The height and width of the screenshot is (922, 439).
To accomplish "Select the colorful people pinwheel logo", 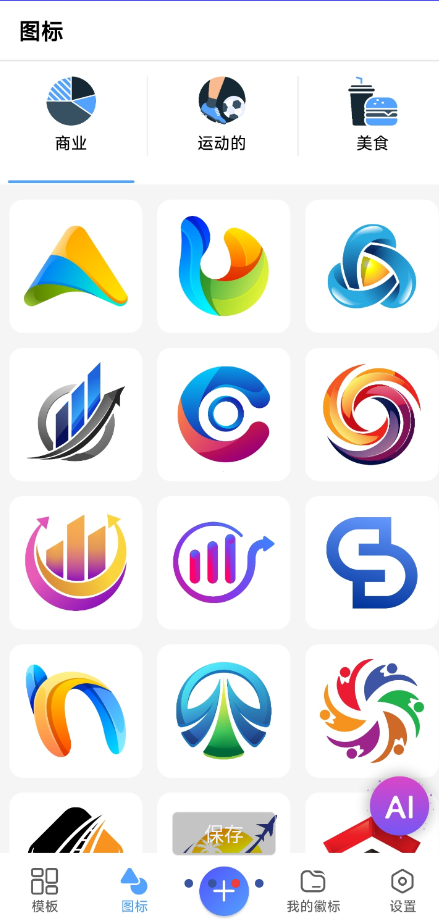I will pos(371,711).
